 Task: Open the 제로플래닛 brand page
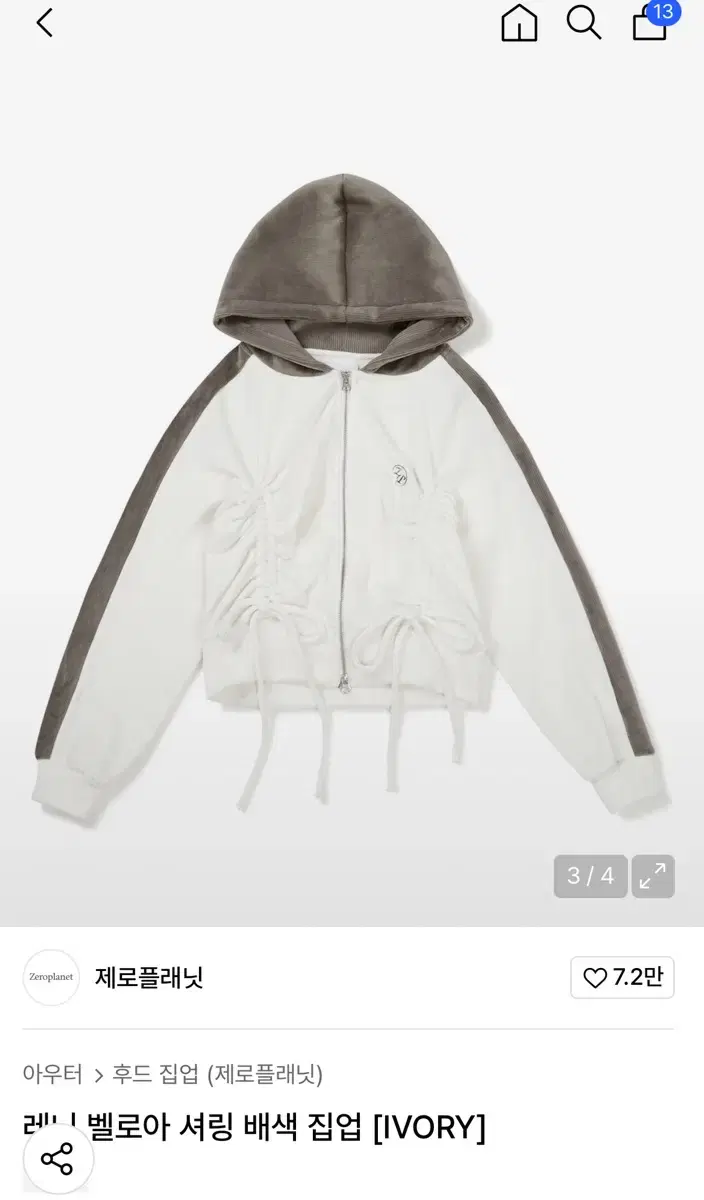(149, 977)
